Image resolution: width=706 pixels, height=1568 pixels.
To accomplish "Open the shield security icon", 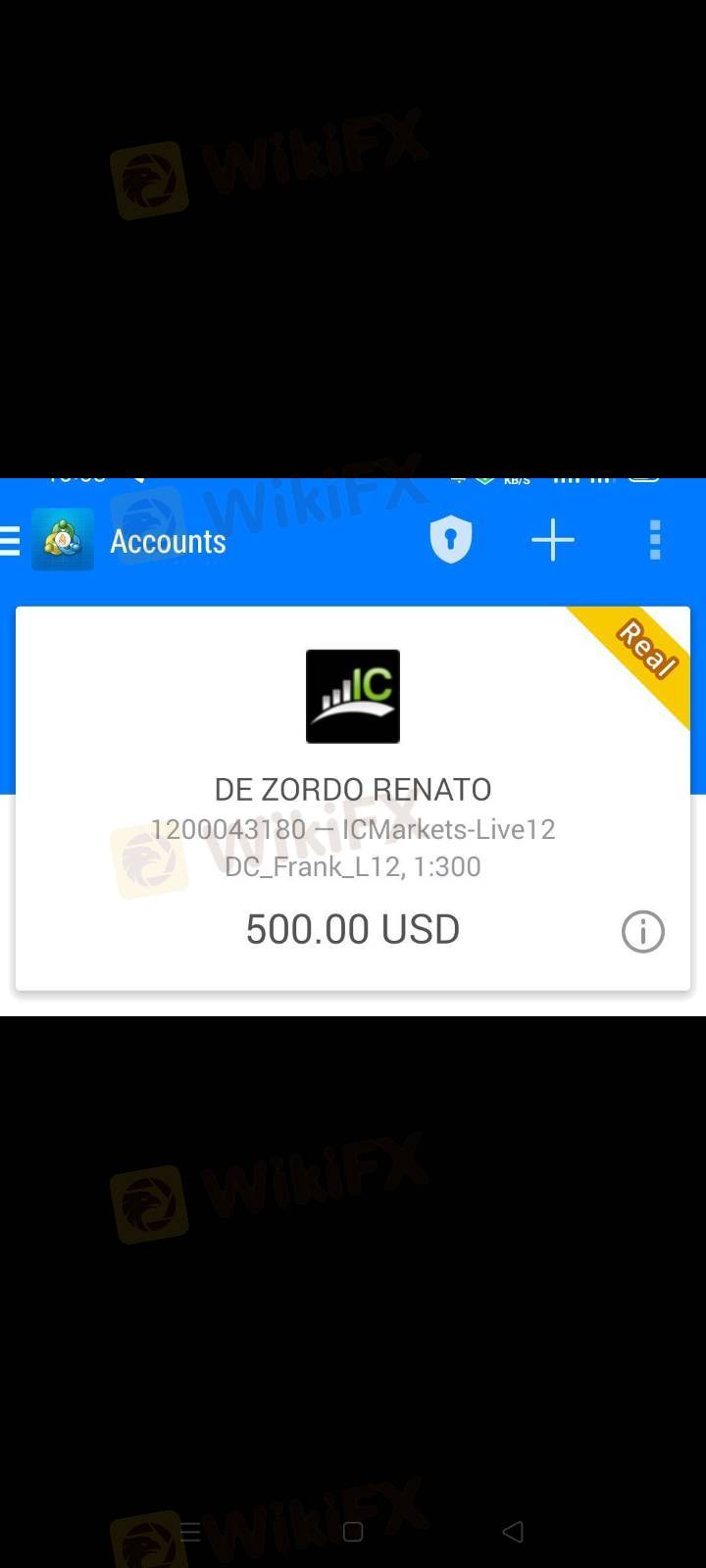I will tap(451, 540).
